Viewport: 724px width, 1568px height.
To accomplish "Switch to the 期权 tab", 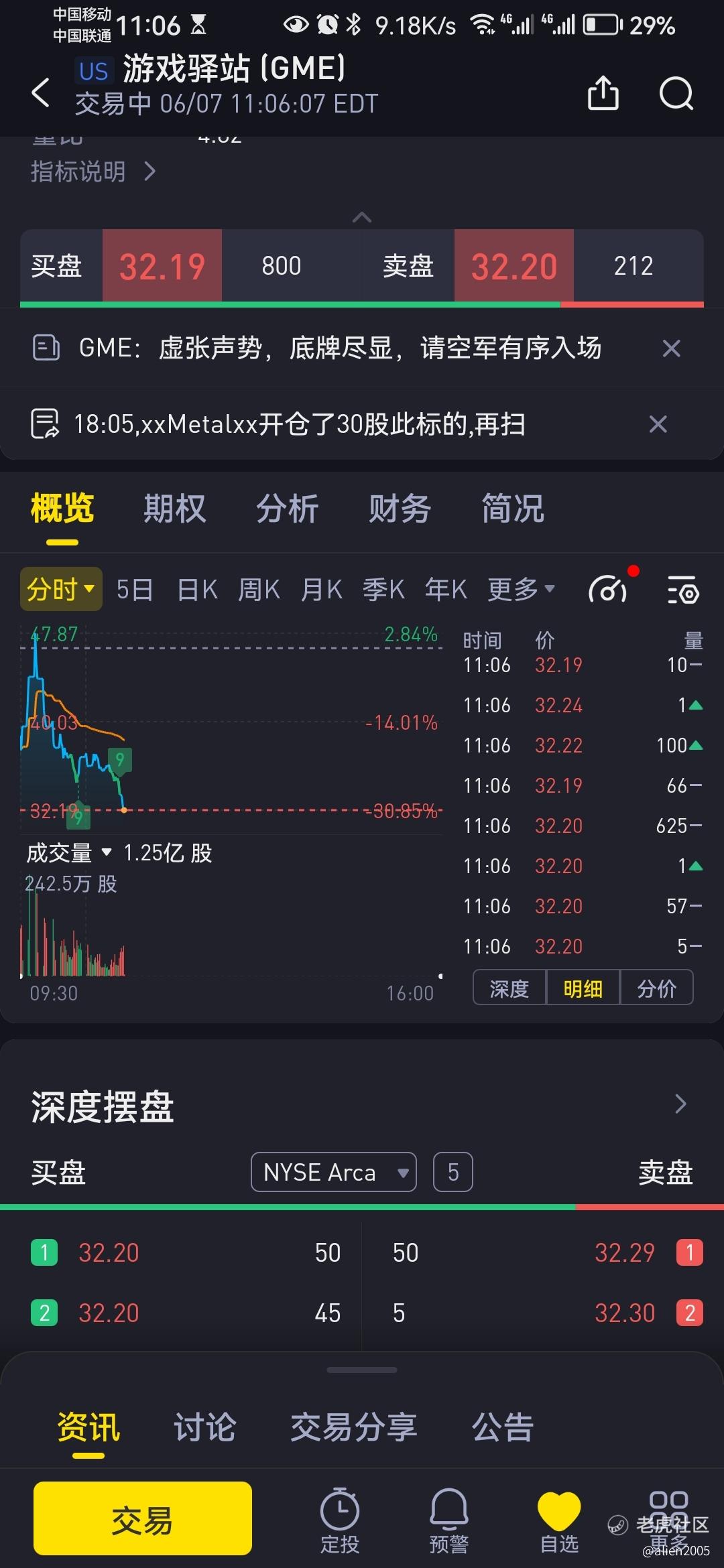I will [x=175, y=509].
